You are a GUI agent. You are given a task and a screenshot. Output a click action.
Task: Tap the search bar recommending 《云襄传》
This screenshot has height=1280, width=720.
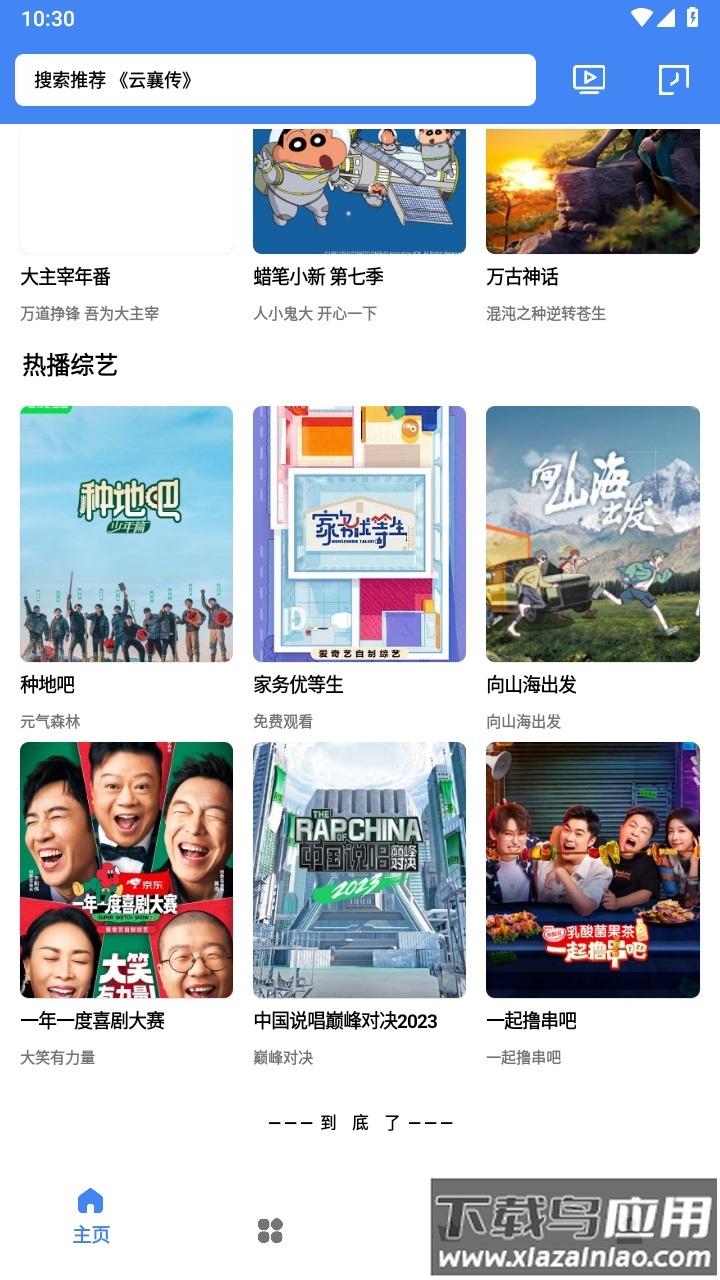[275, 79]
